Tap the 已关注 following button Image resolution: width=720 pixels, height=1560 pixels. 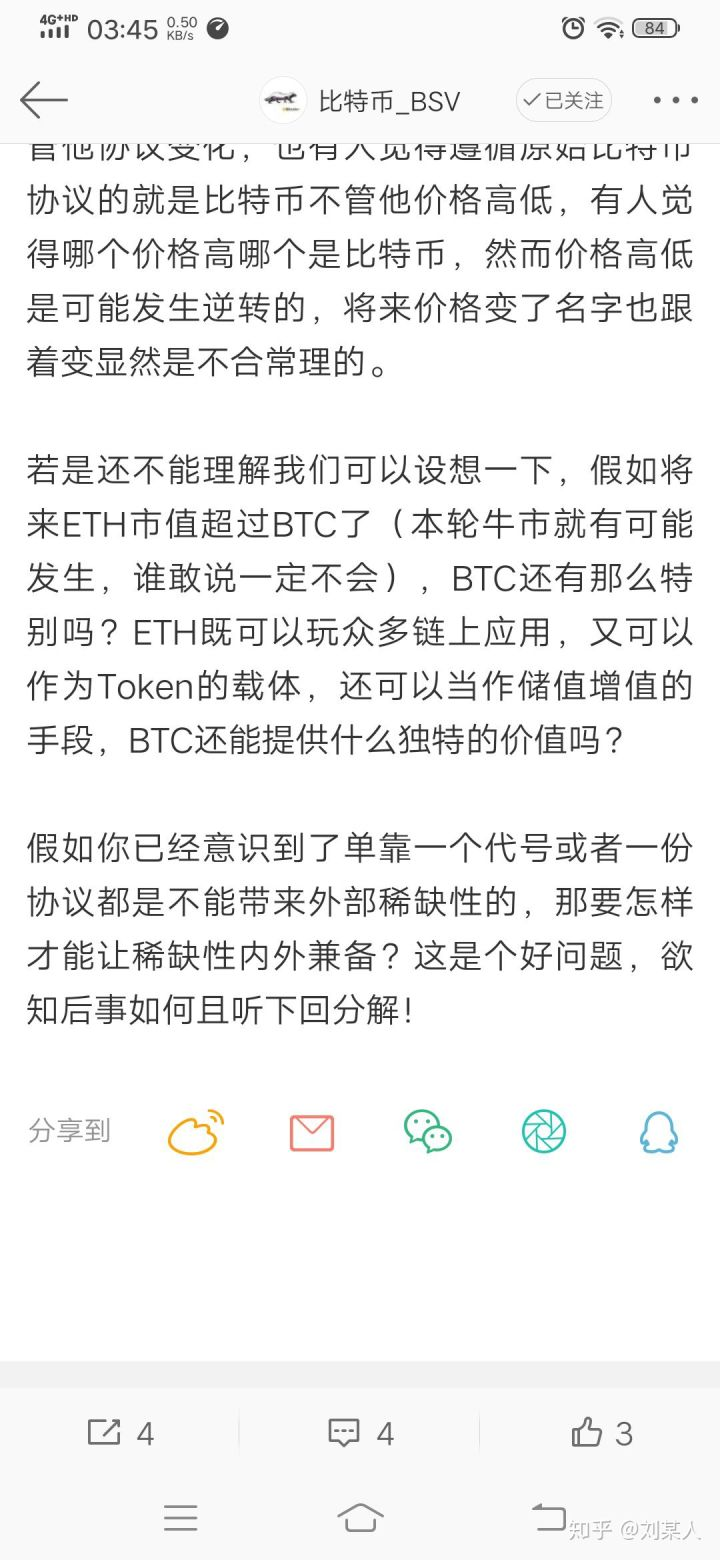tap(563, 100)
